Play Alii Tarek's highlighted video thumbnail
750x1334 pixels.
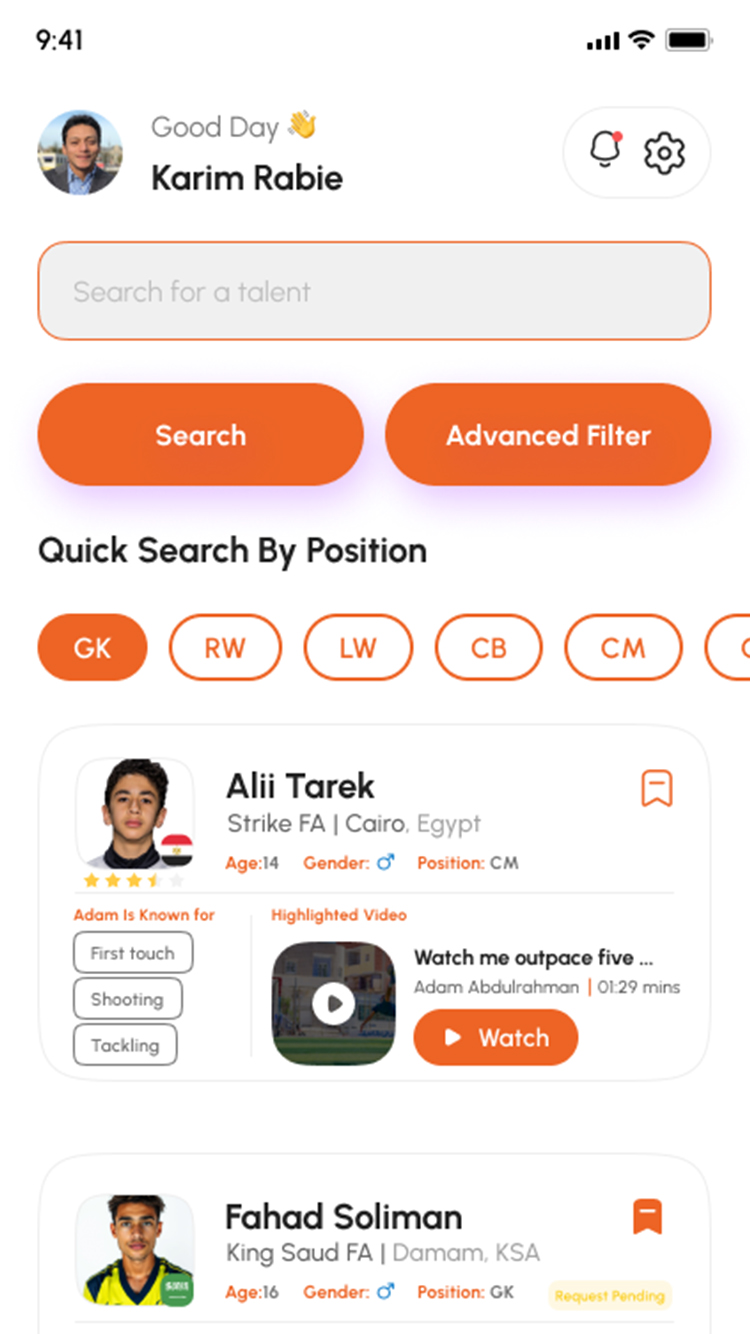(x=334, y=1003)
